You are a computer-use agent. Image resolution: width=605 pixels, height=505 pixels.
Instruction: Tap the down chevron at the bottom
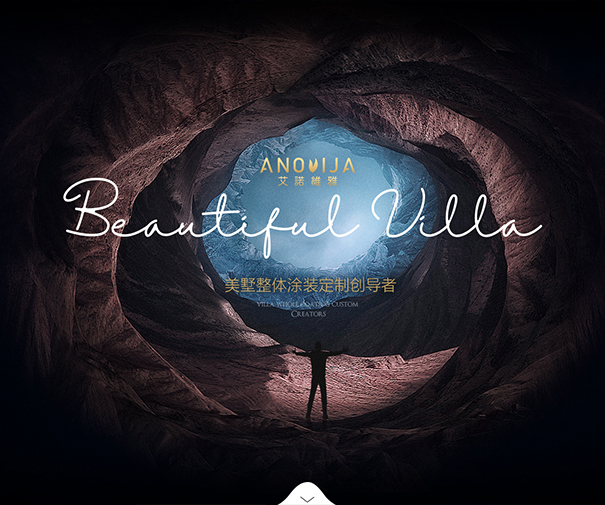click(x=307, y=497)
